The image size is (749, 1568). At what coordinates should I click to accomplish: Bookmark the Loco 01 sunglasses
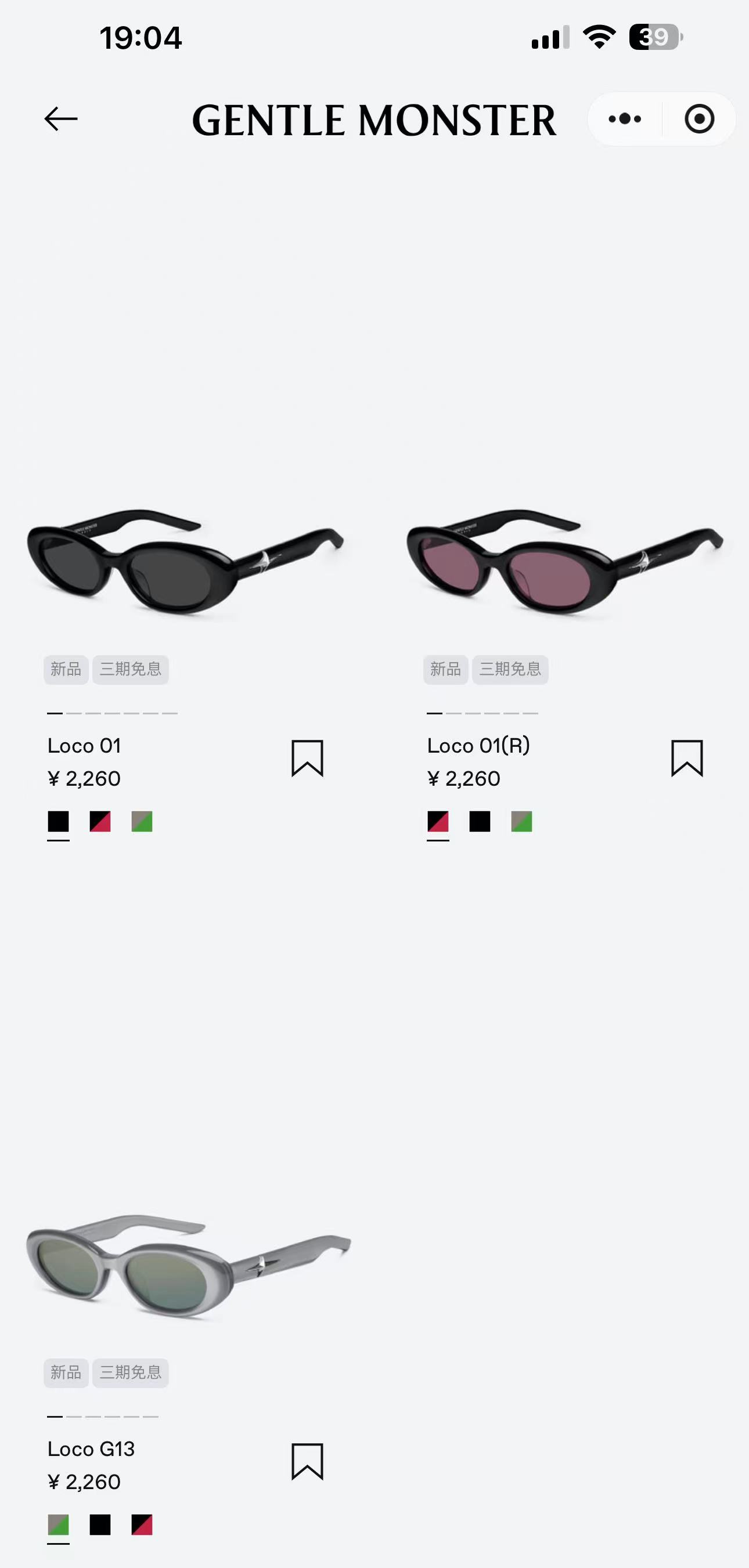point(307,758)
